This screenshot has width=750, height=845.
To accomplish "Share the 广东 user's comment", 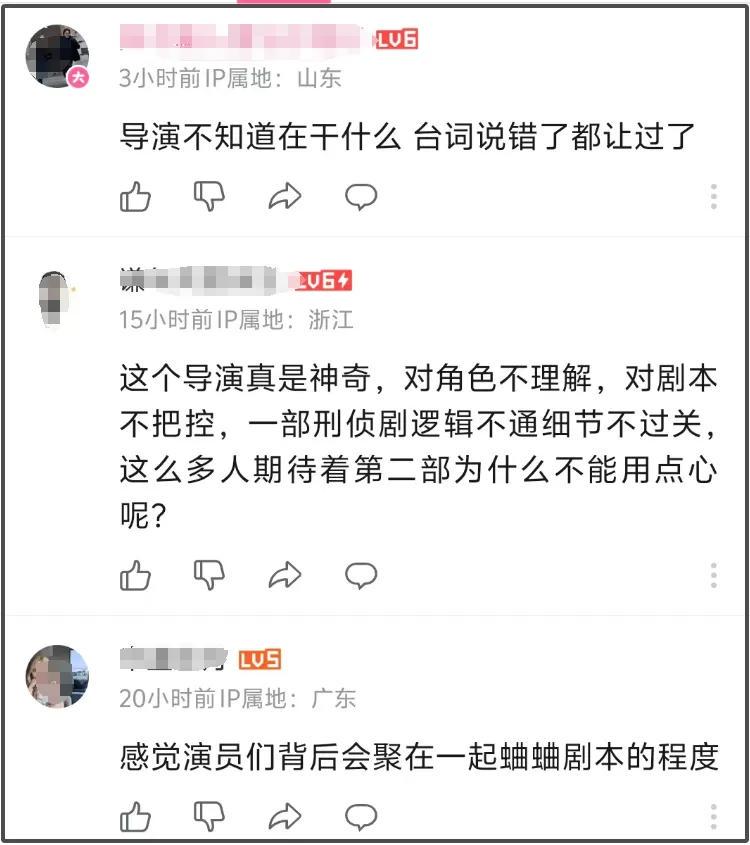I will pyautogui.click(x=285, y=816).
